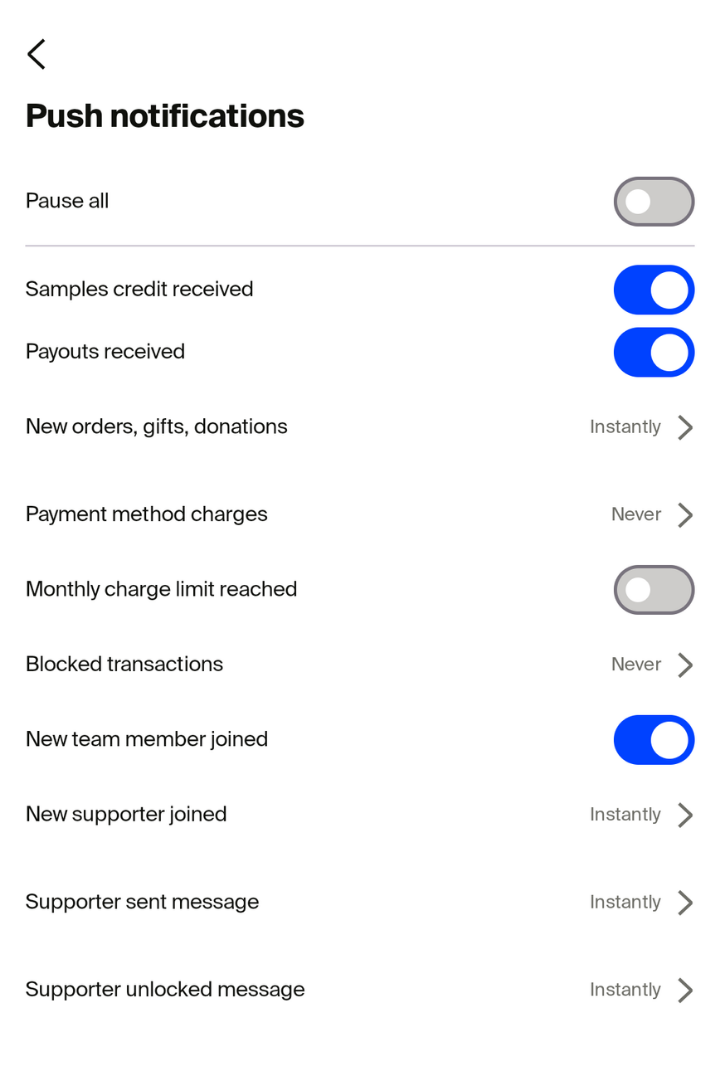The height and width of the screenshot is (1080, 720).
Task: Select the Instantly label for Supporter sent message
Action: 625,901
